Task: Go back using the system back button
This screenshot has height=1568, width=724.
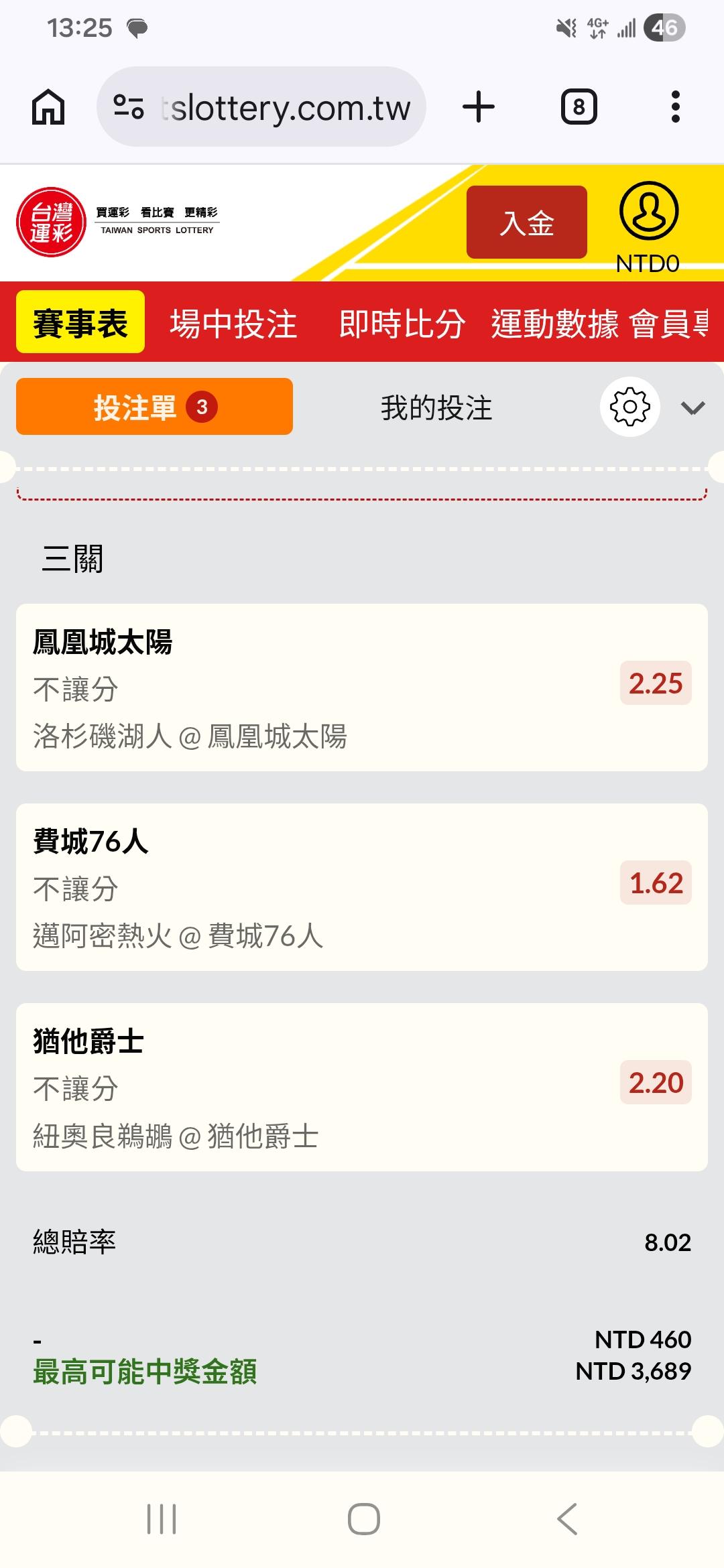Action: click(x=567, y=1518)
